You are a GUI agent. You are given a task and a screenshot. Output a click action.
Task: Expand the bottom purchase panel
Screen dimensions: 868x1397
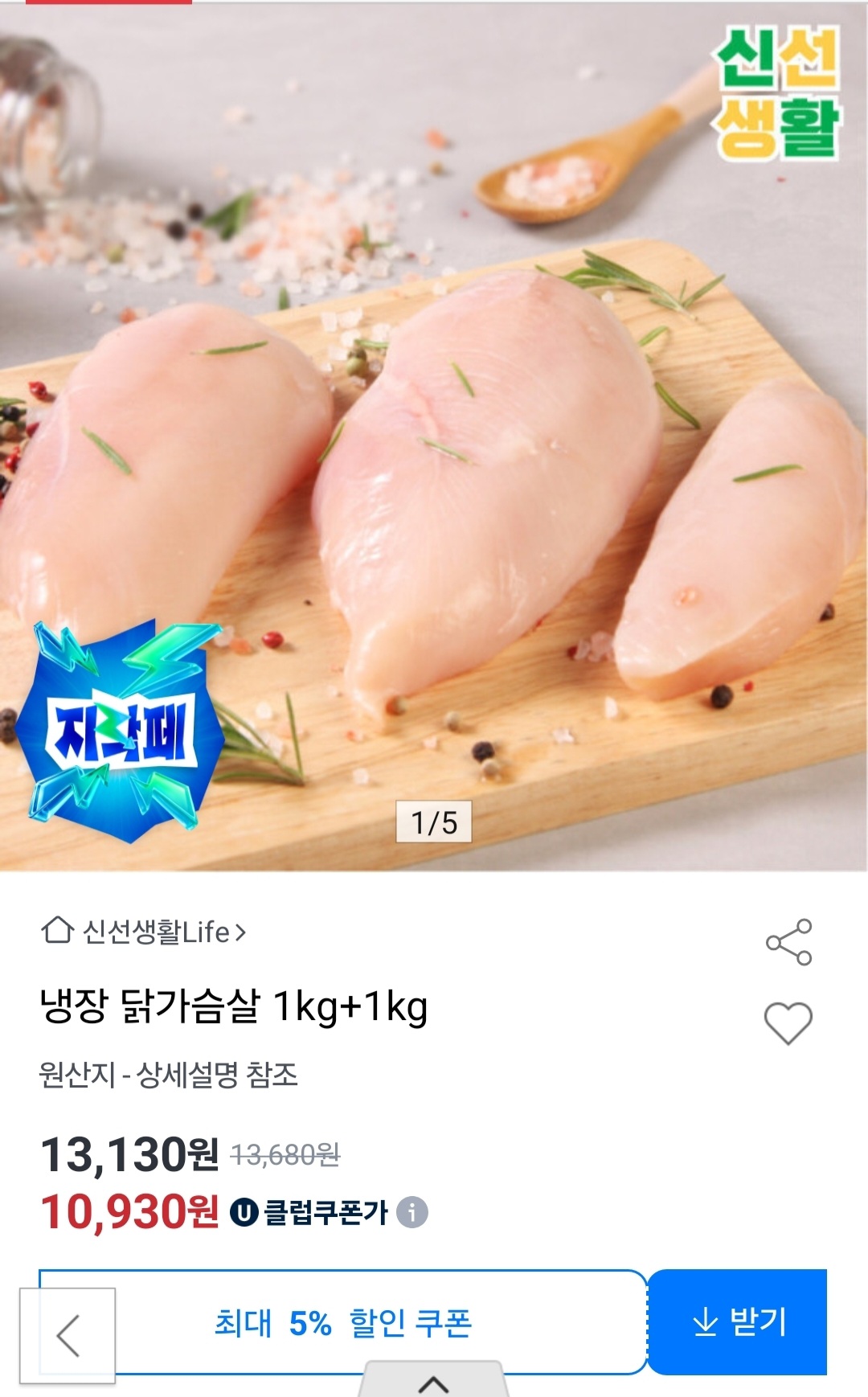[x=434, y=1383]
